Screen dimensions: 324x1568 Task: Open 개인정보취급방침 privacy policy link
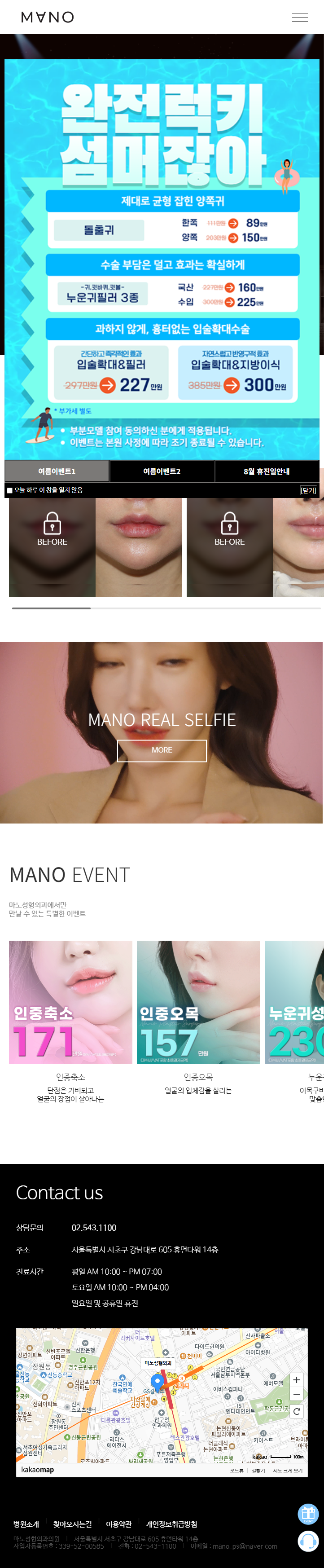click(x=171, y=1524)
